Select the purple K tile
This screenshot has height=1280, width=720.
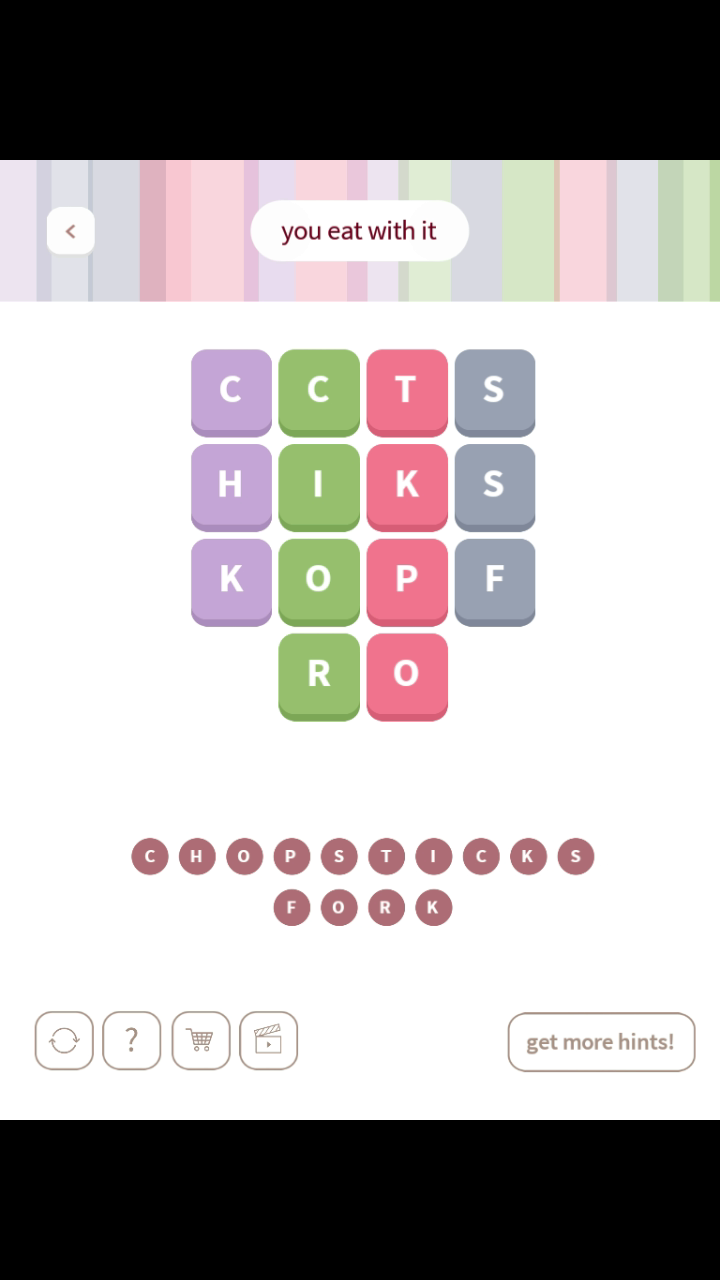(x=231, y=579)
